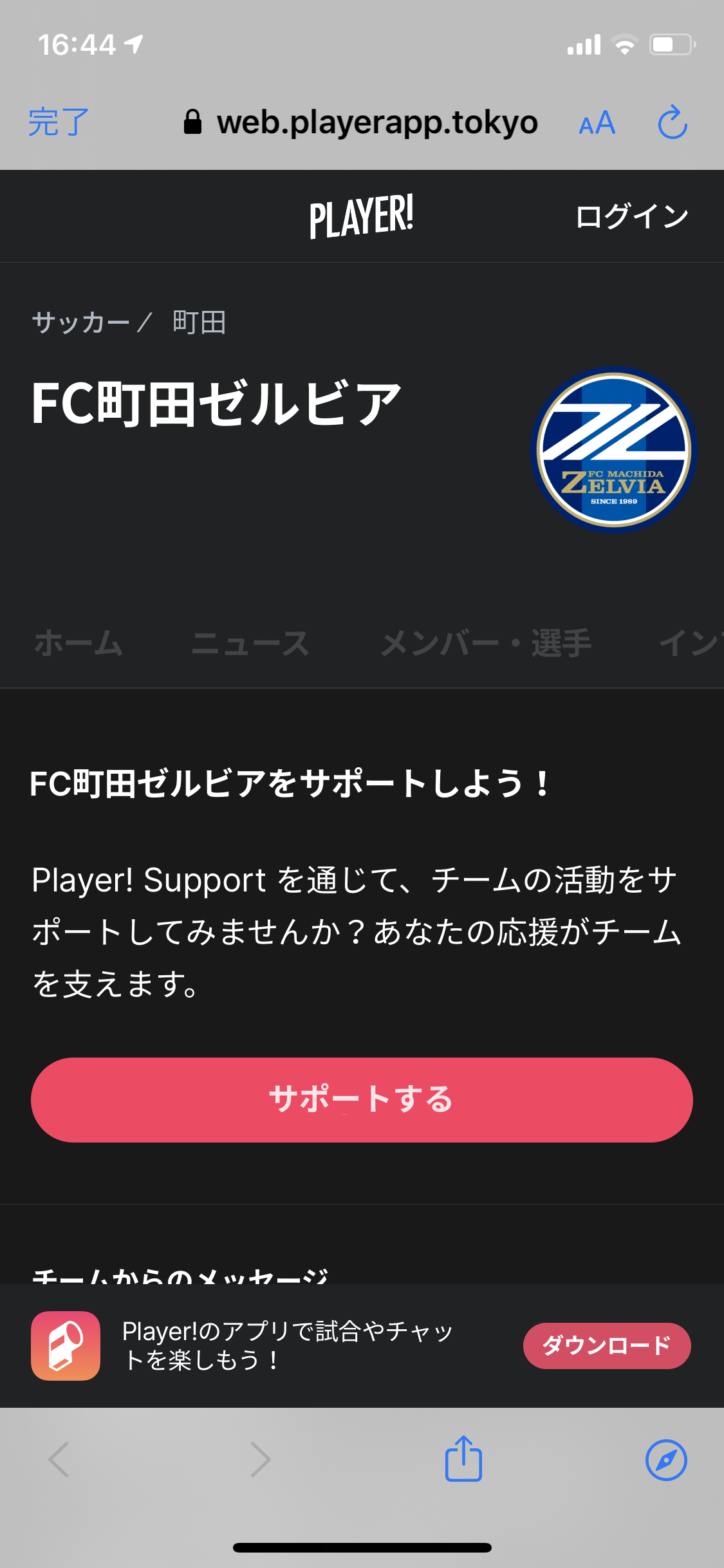Reload the web page

pos(673,122)
